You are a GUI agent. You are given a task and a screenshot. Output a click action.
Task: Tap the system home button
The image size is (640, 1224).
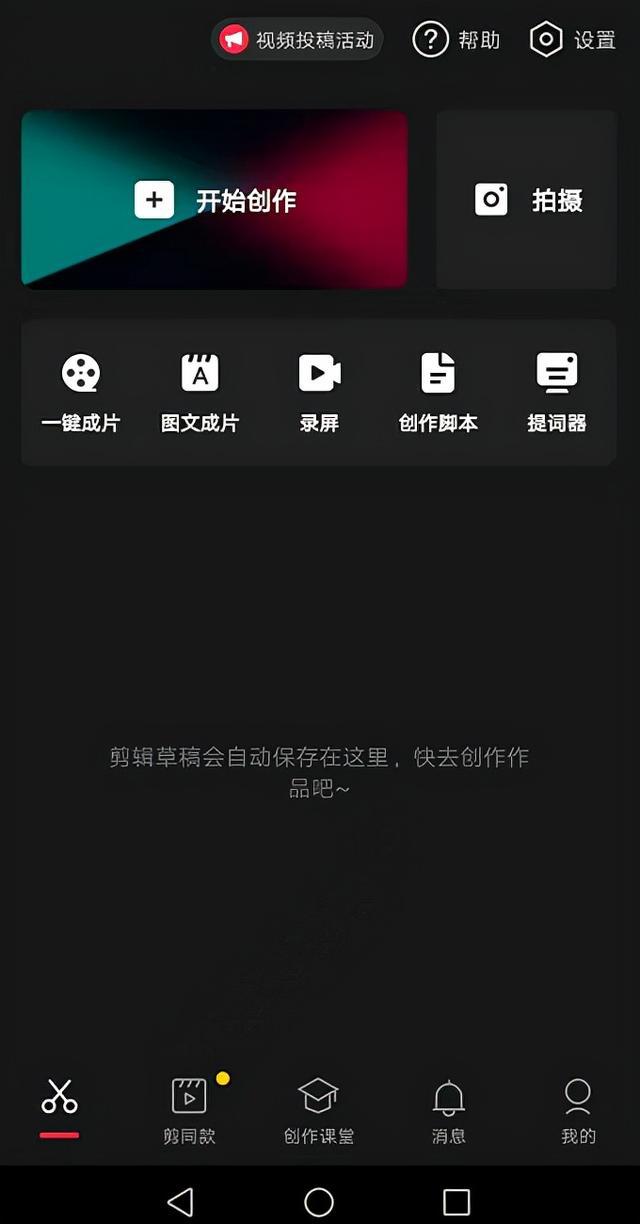(x=319, y=1201)
